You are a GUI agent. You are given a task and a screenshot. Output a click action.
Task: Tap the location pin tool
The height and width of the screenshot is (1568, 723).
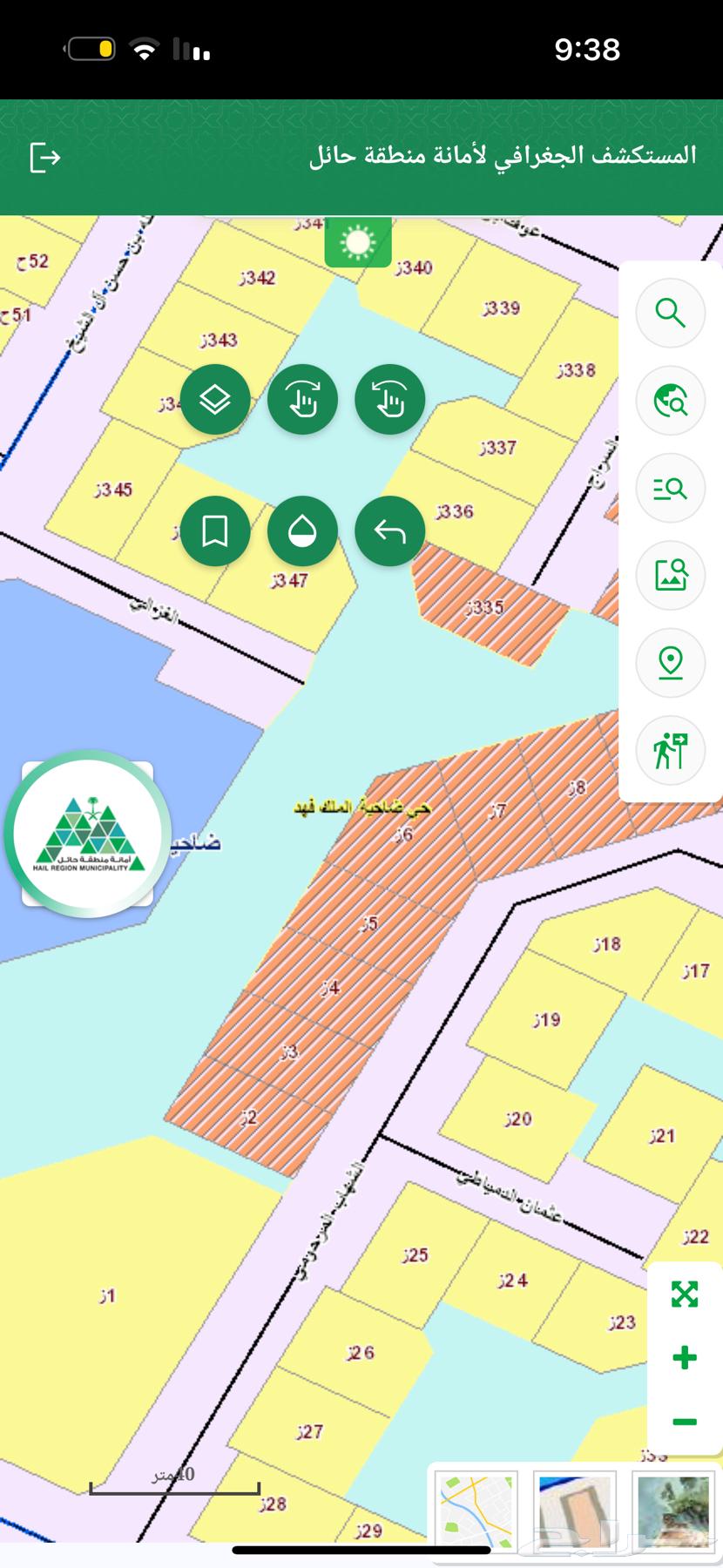coord(670,663)
